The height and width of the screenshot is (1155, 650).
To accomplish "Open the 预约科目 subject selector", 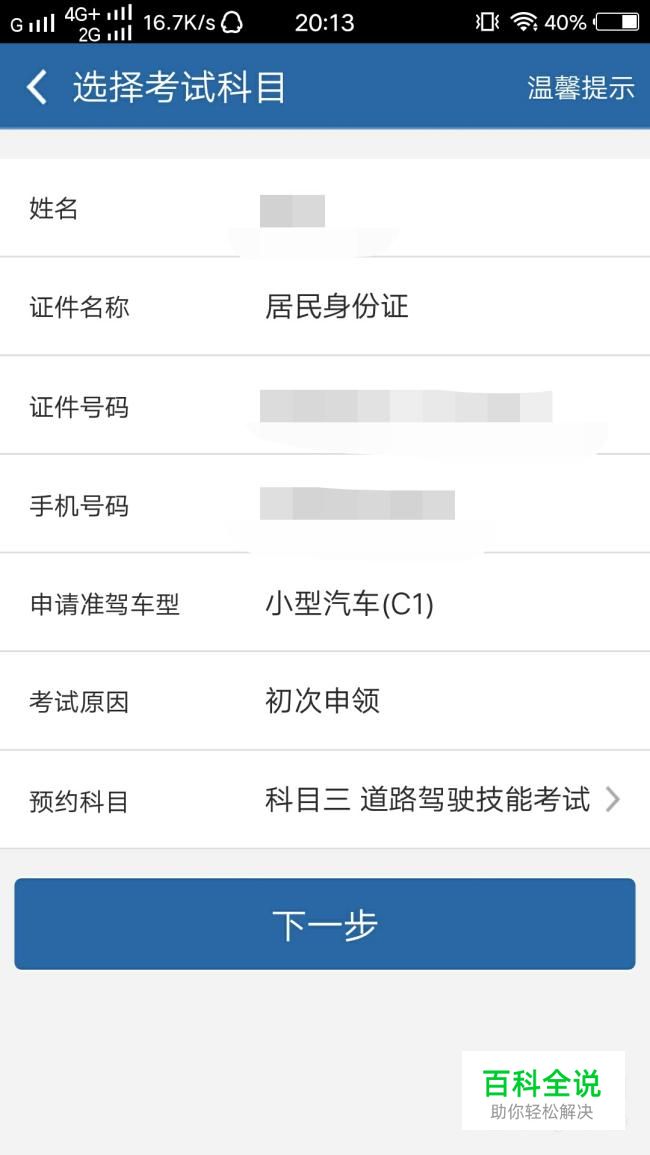I will click(325, 800).
